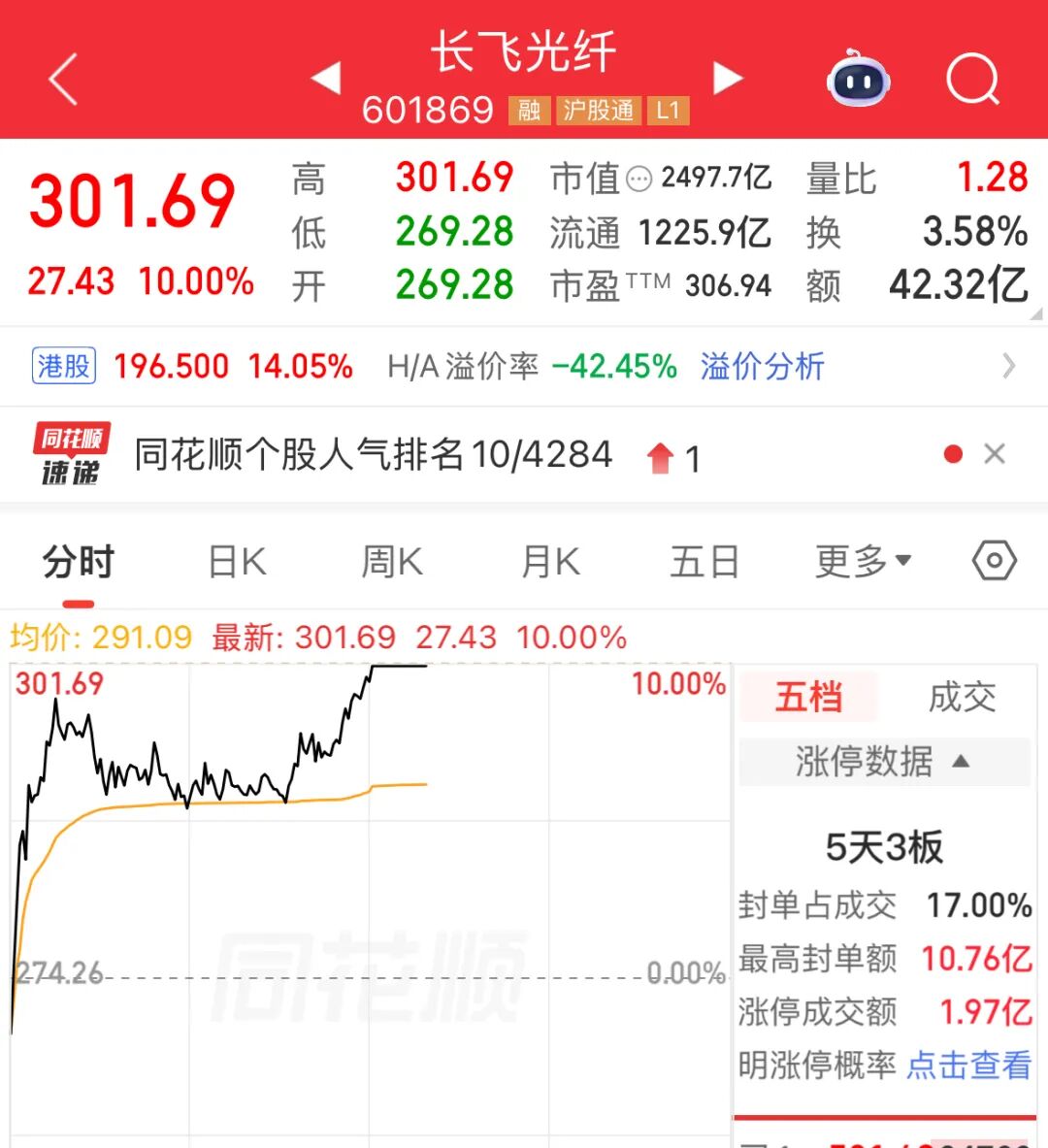Open 溢价分析 link

tap(762, 367)
